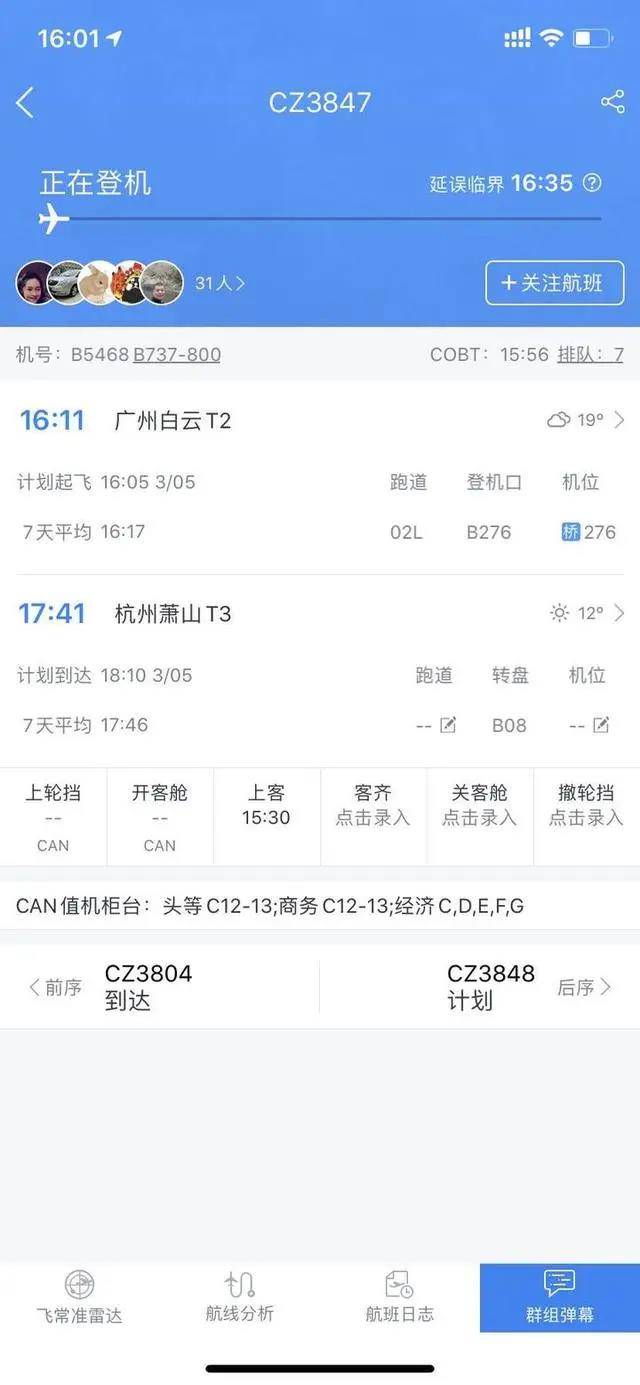
Task: Enter 撤轮挡 time via 点击录入
Action: [x=586, y=817]
